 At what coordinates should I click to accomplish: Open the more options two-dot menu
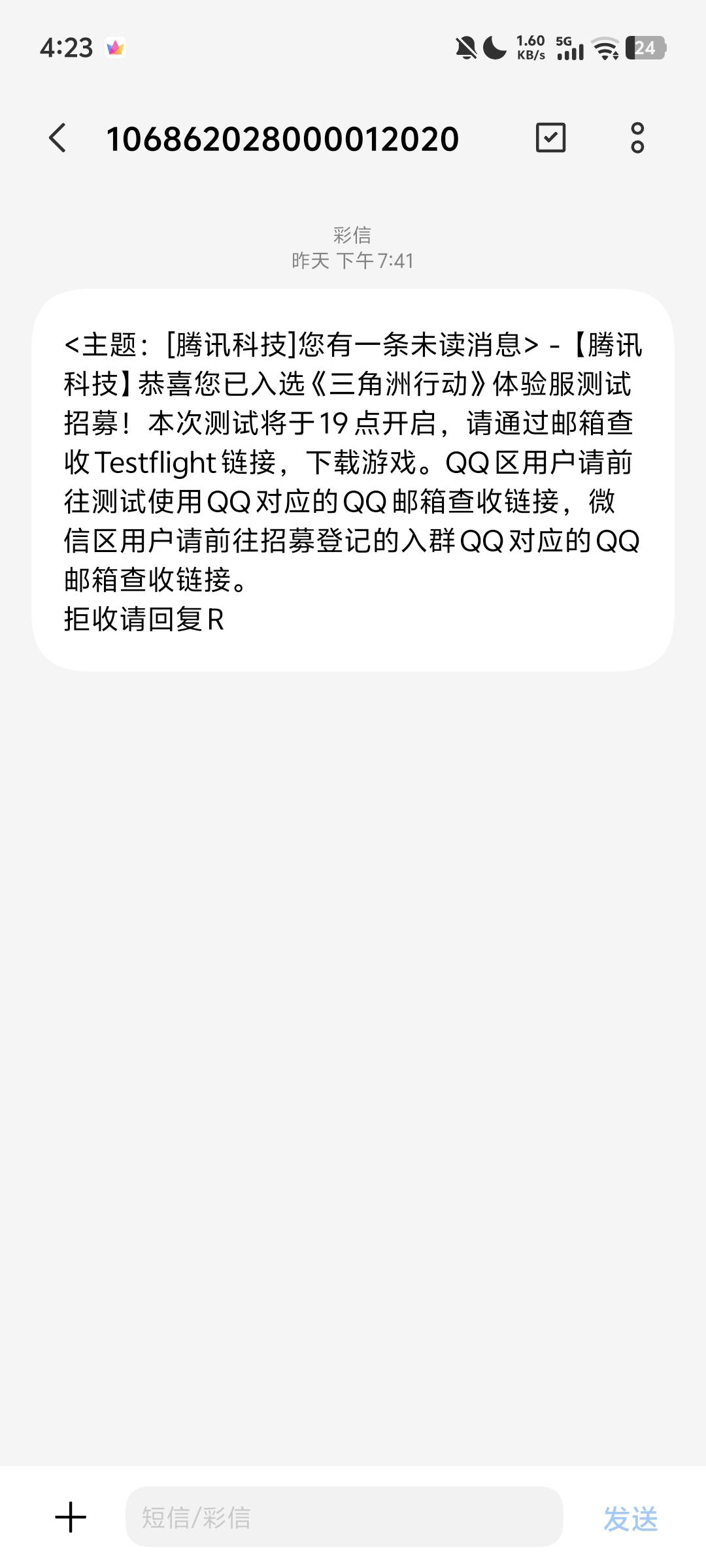(x=637, y=139)
